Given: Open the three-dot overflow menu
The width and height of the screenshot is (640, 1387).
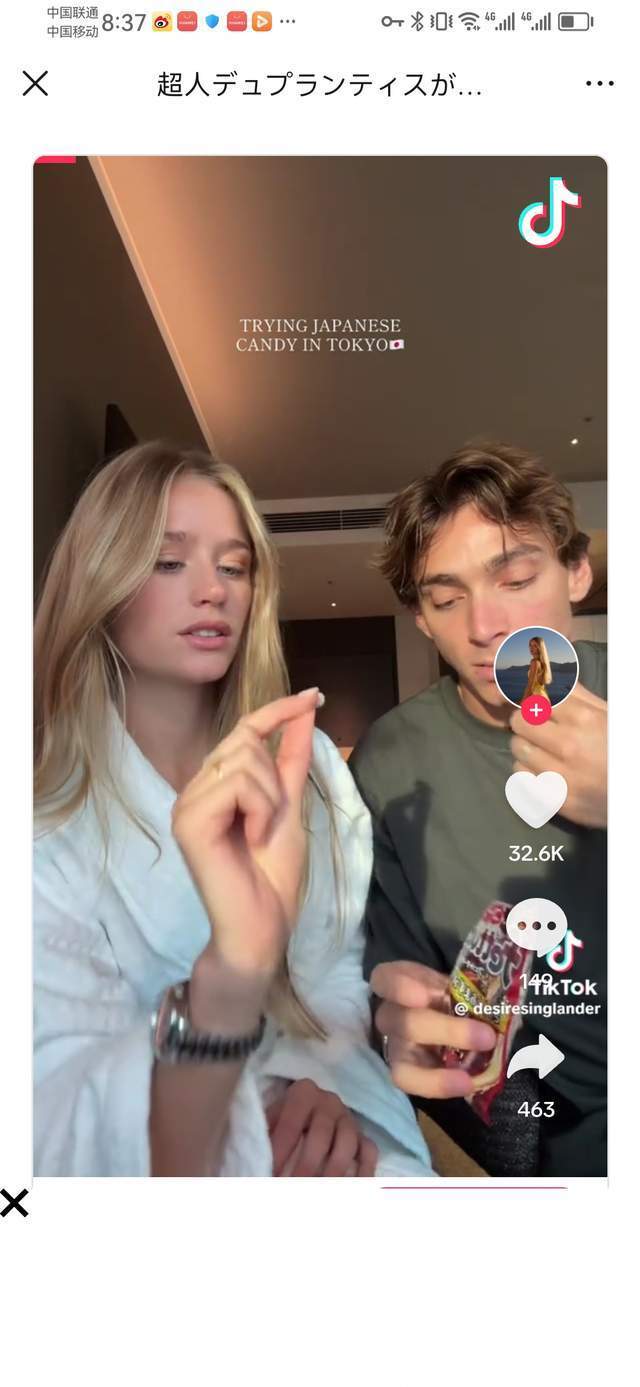Looking at the screenshot, I should click(x=599, y=84).
